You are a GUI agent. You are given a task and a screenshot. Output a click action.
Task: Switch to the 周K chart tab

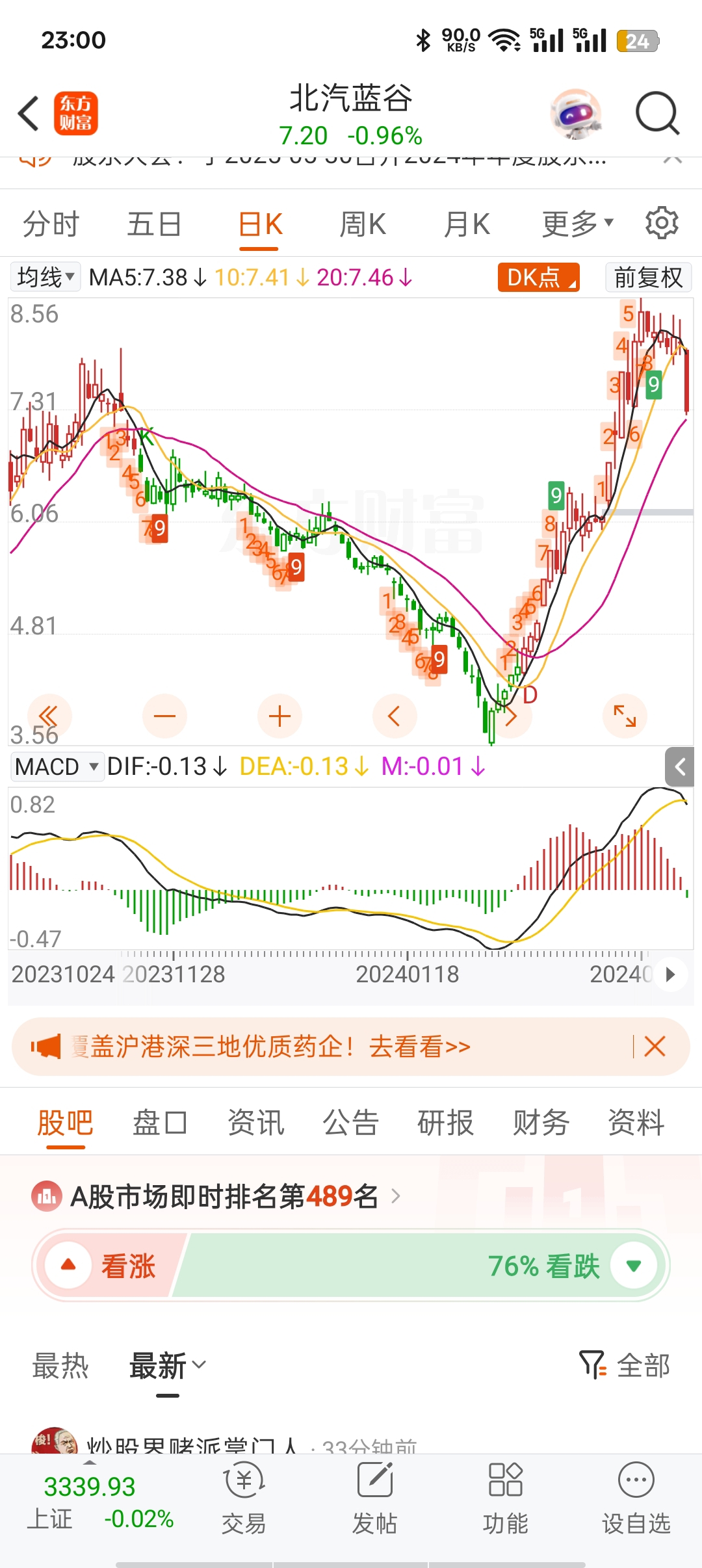click(363, 225)
